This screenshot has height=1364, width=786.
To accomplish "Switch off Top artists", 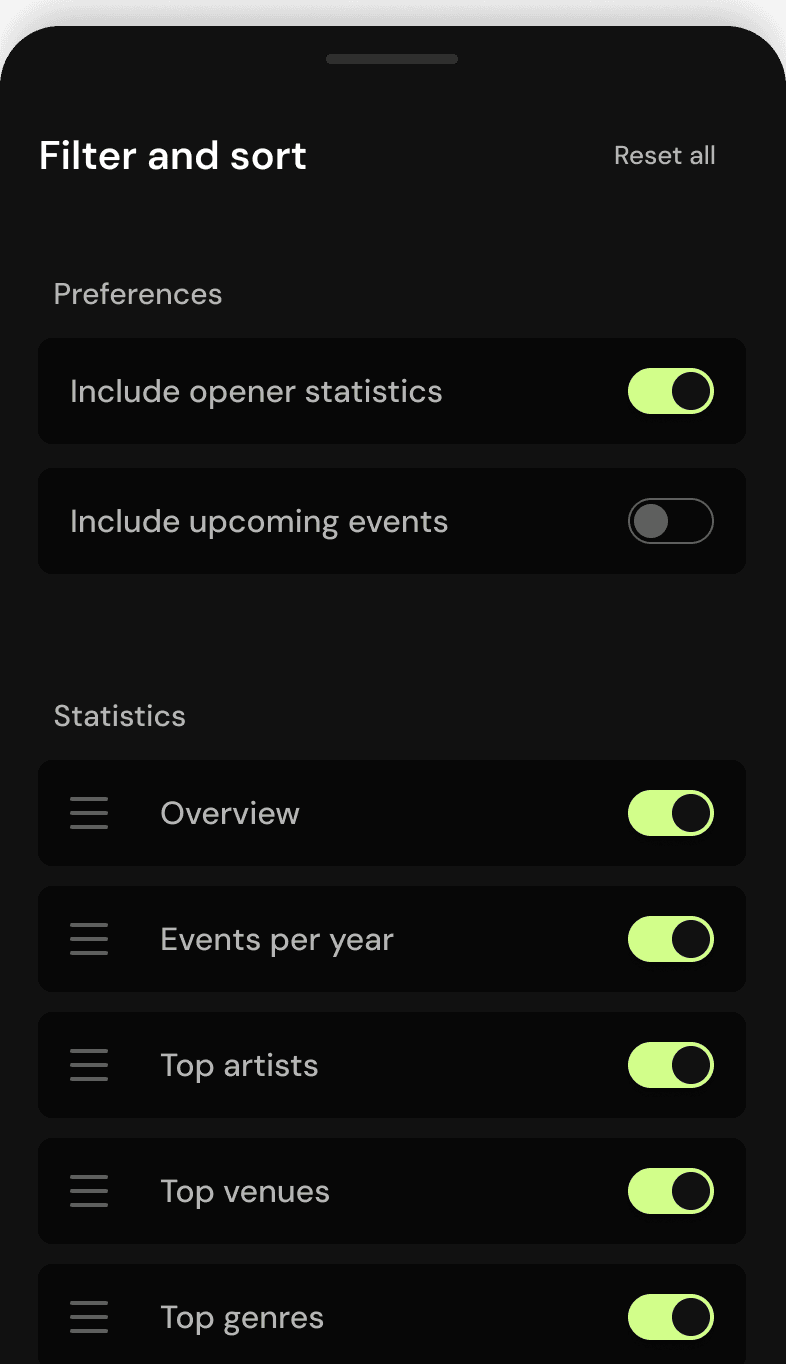I will pos(670,1065).
